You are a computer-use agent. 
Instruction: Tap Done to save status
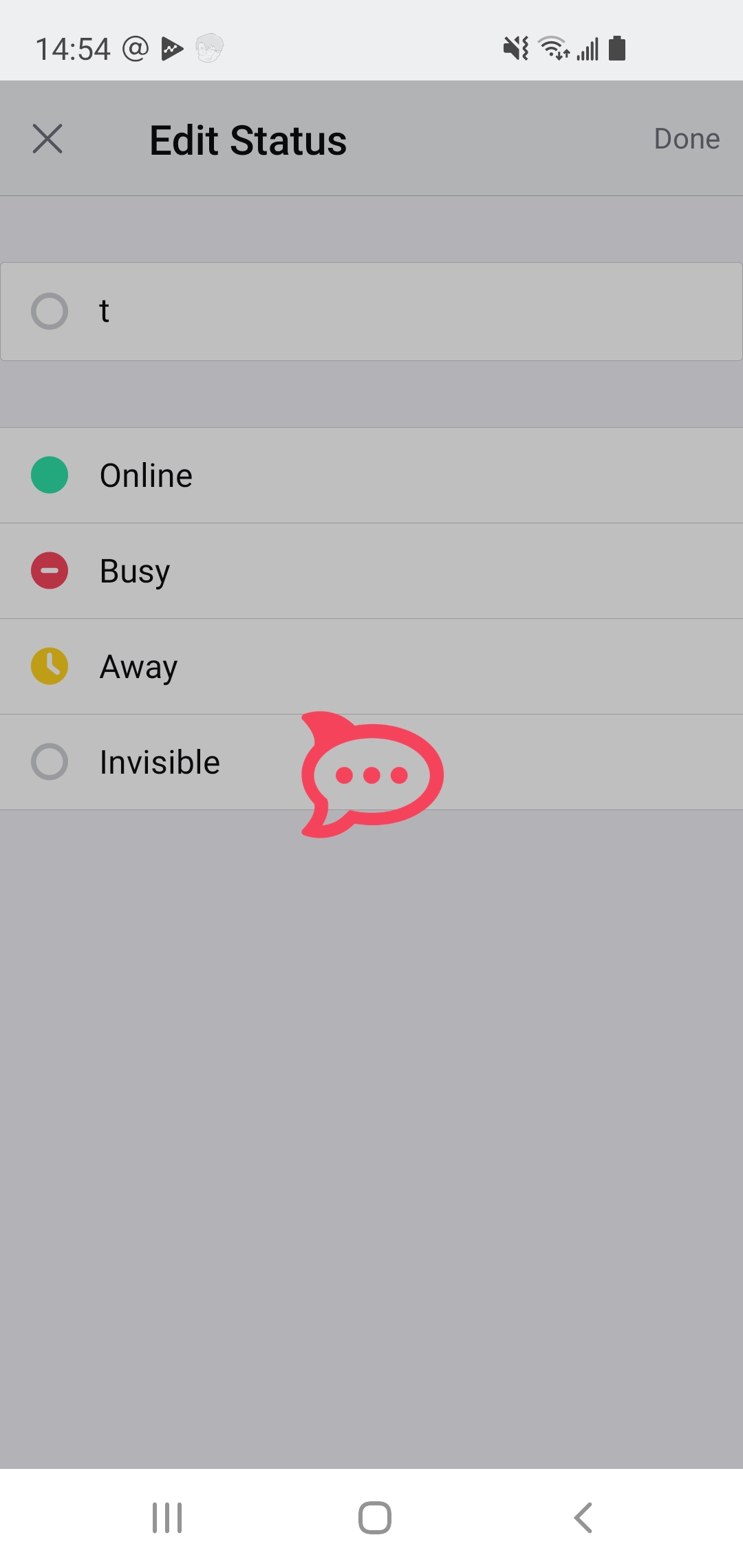point(687,139)
